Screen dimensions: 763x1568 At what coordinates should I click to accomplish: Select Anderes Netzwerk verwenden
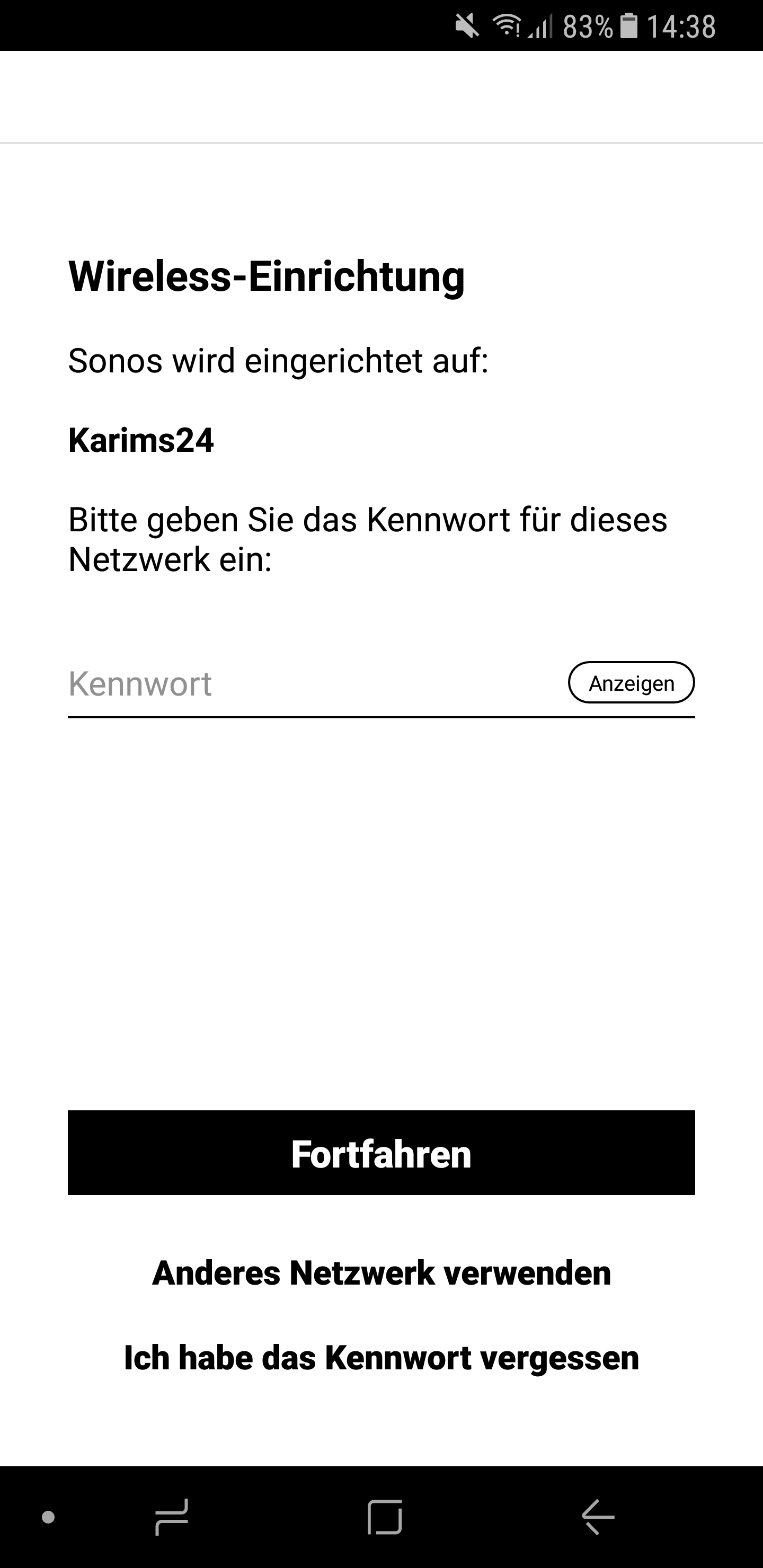pyautogui.click(x=381, y=1273)
